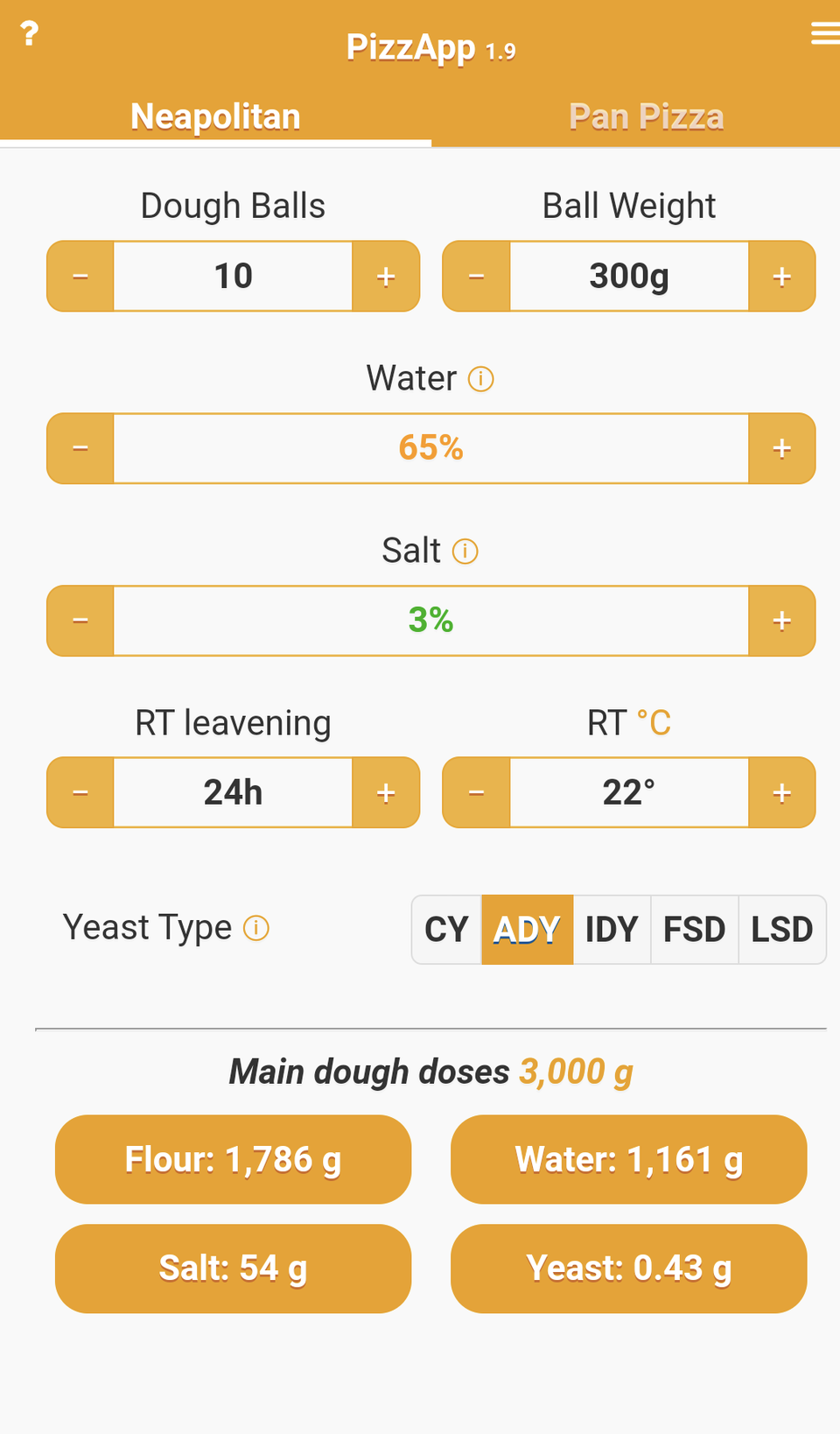Add hours to RT leavening
The width and height of the screenshot is (840, 1434).
tap(386, 793)
